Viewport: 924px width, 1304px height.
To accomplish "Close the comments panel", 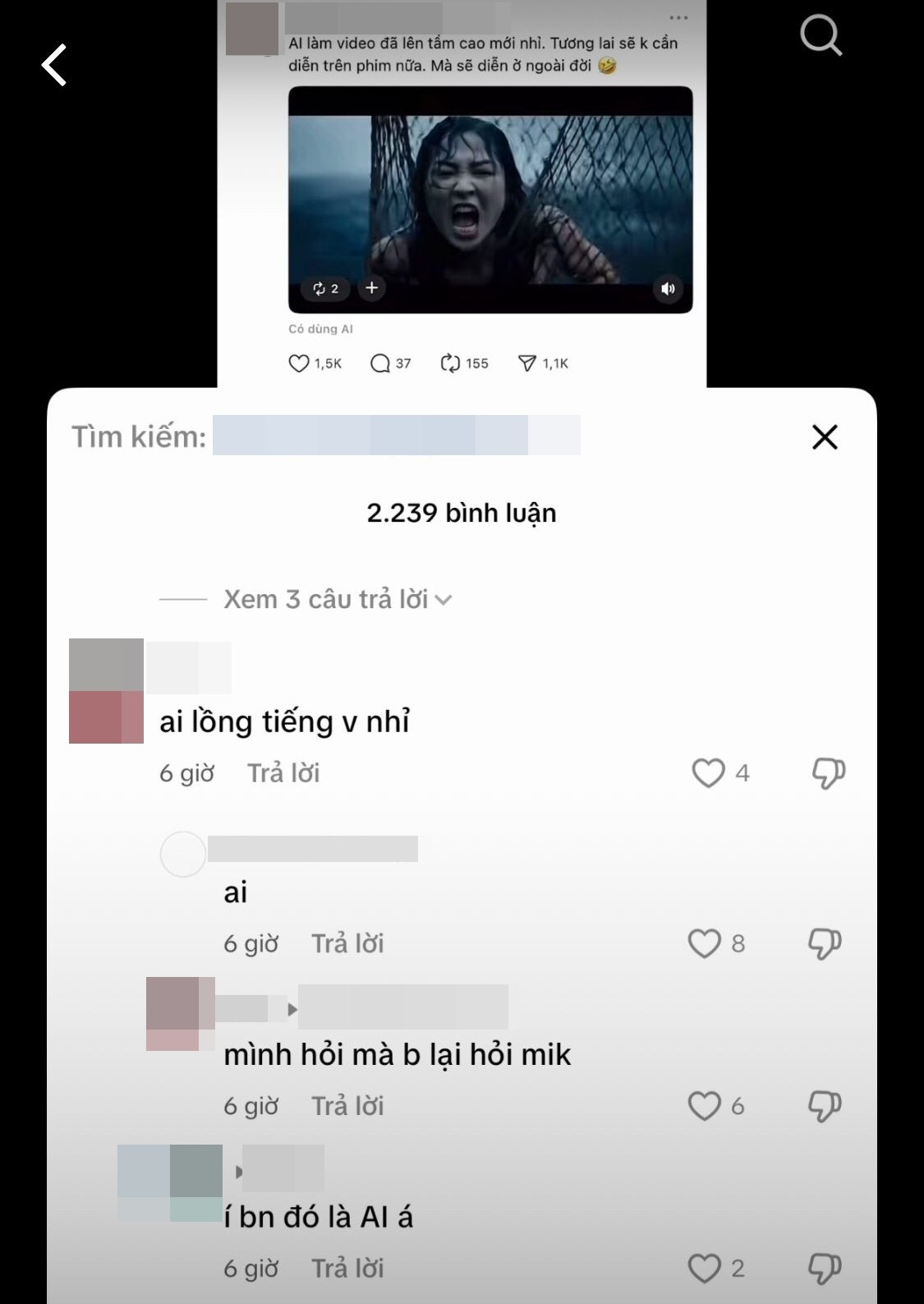I will pos(825,437).
